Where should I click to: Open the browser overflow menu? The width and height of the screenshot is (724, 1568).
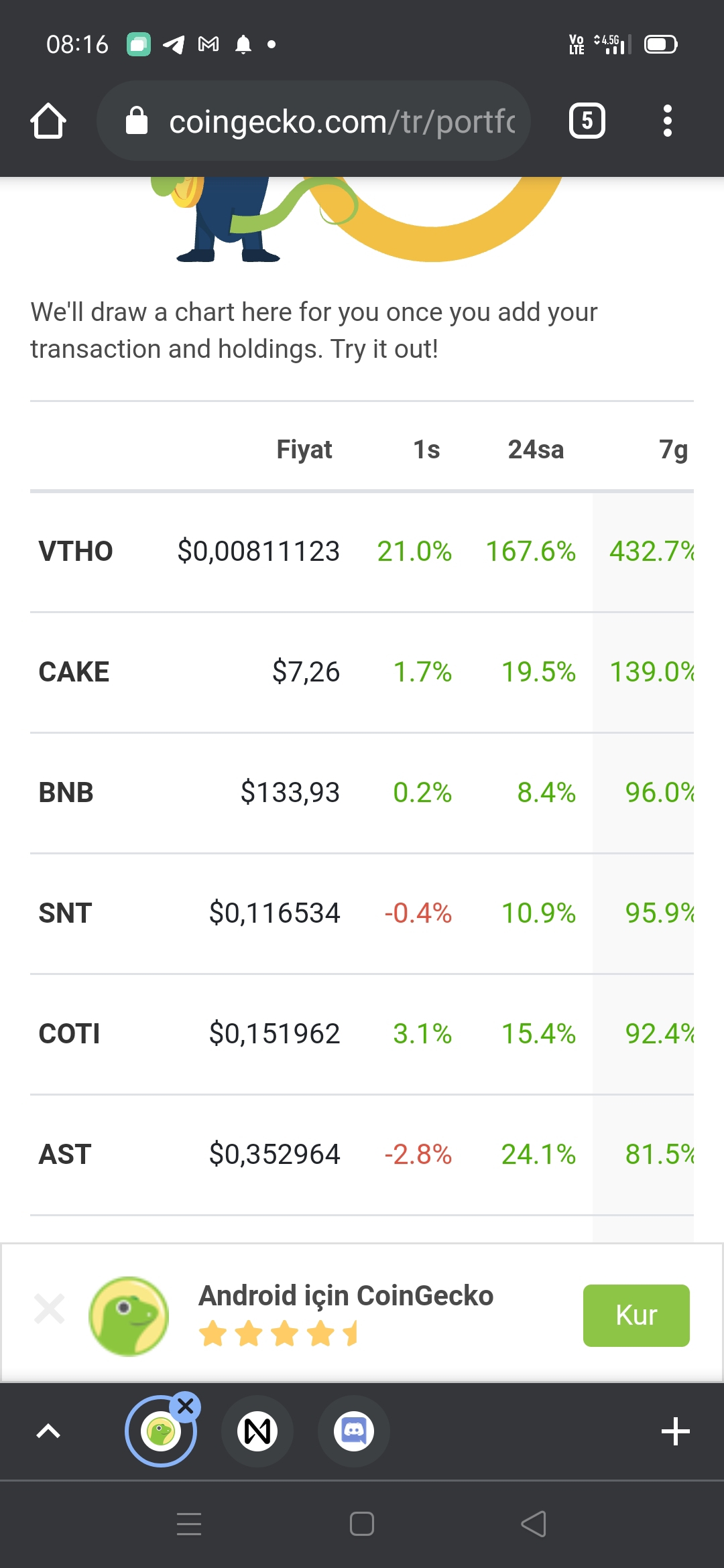tap(667, 121)
